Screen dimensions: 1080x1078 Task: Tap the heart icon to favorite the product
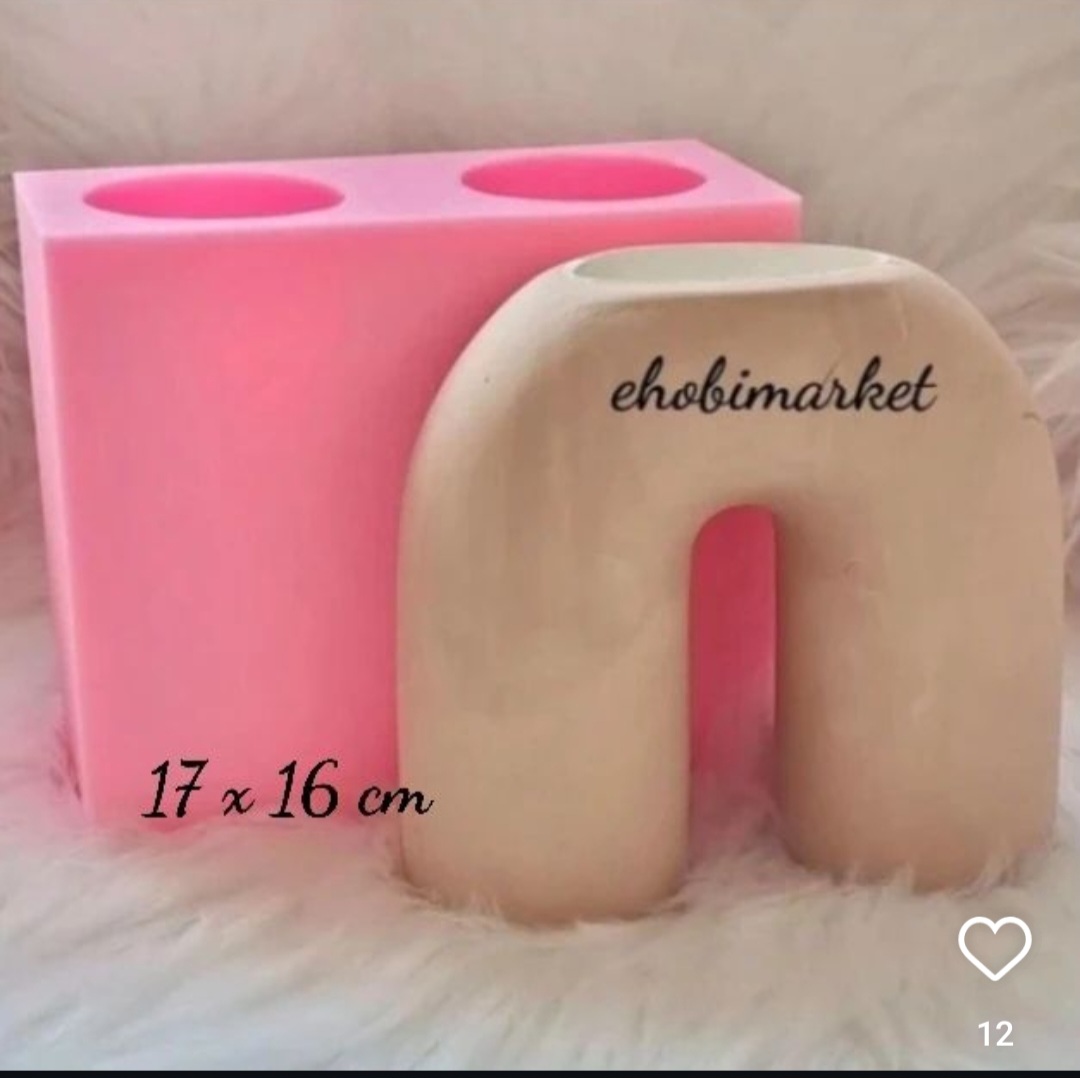[994, 947]
